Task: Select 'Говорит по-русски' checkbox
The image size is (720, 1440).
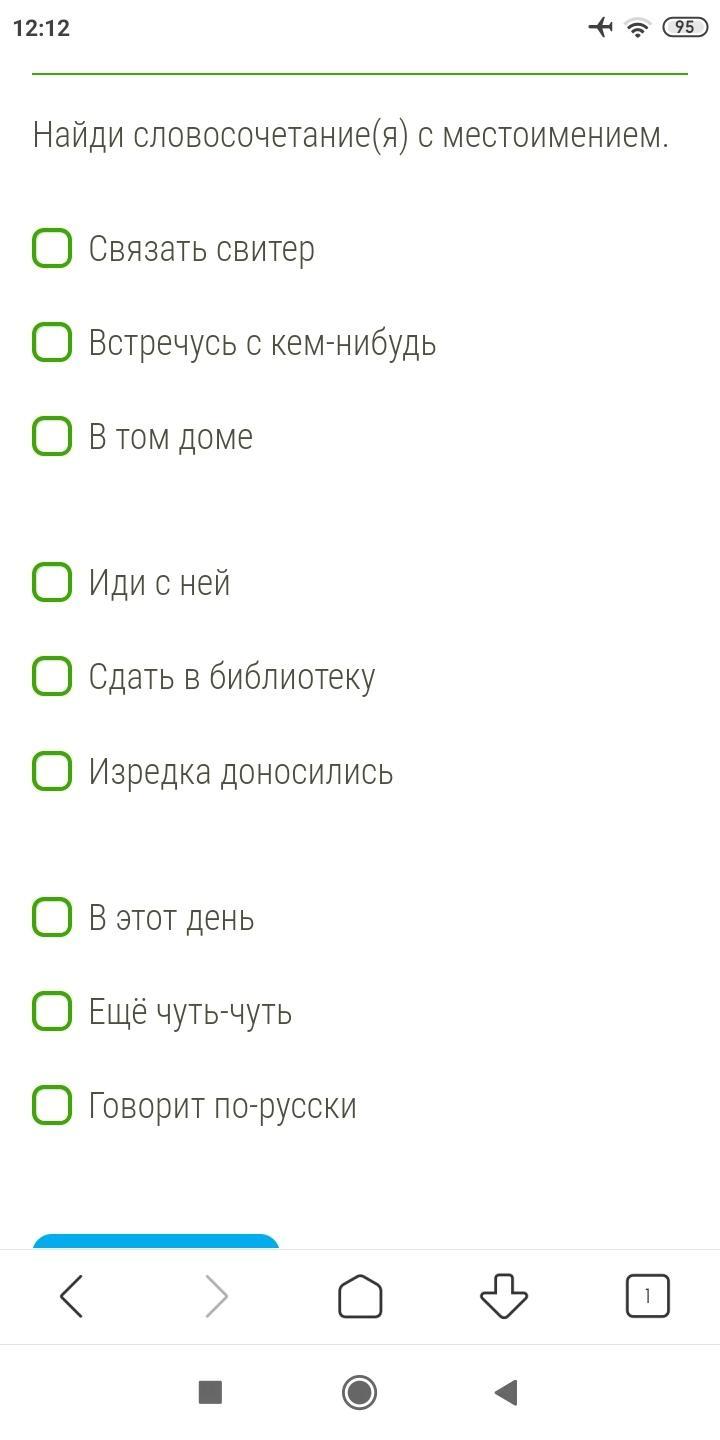Action: tap(52, 1105)
